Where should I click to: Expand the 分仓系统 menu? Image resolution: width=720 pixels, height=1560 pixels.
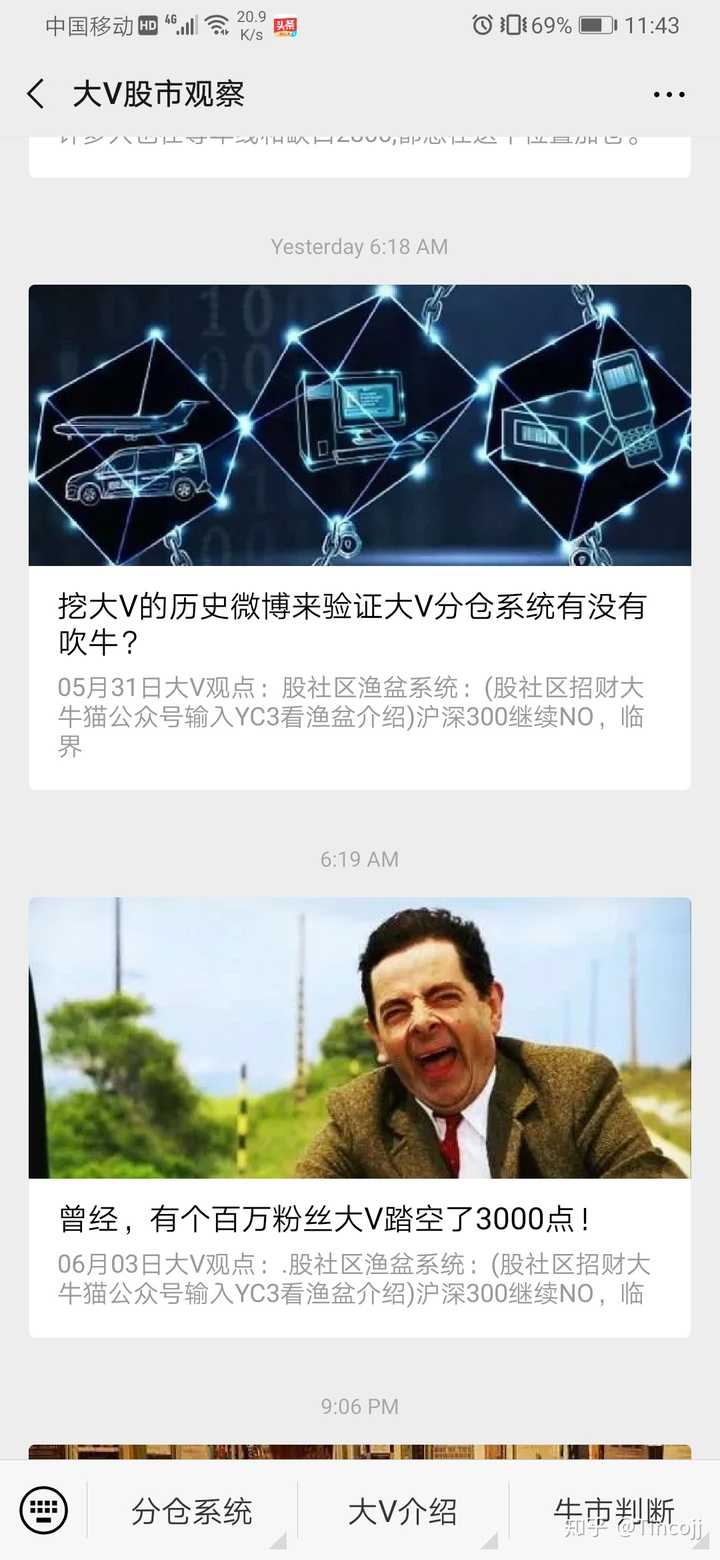pyautogui.click(x=192, y=1511)
